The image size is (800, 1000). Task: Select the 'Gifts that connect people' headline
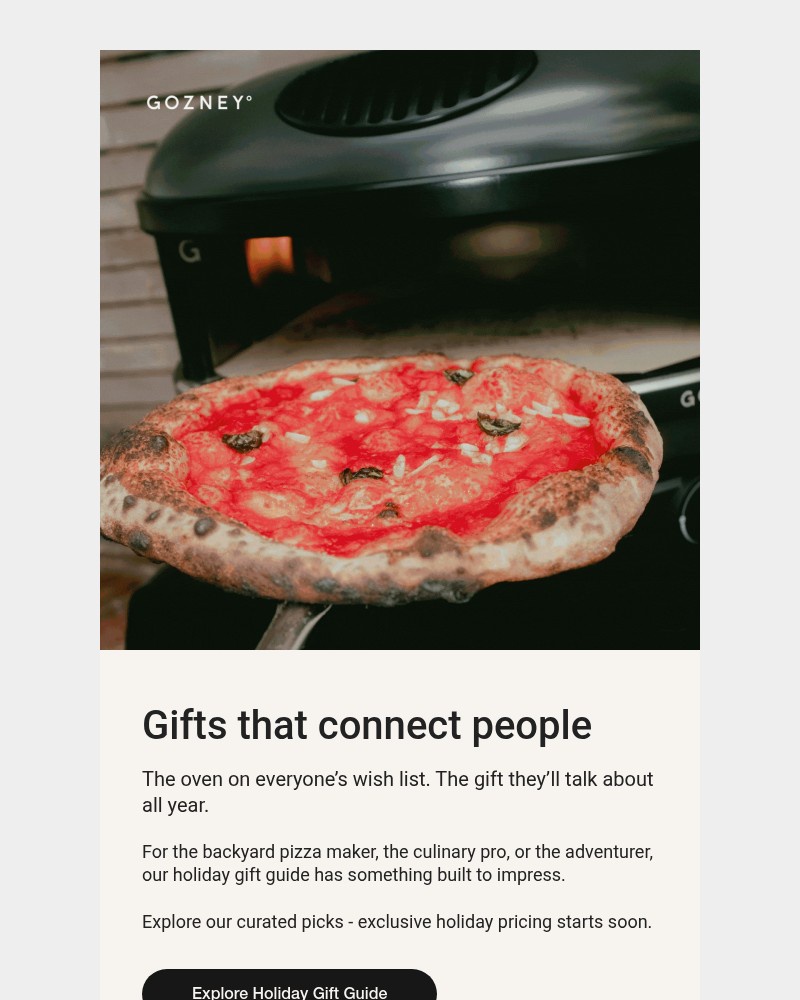click(x=367, y=725)
